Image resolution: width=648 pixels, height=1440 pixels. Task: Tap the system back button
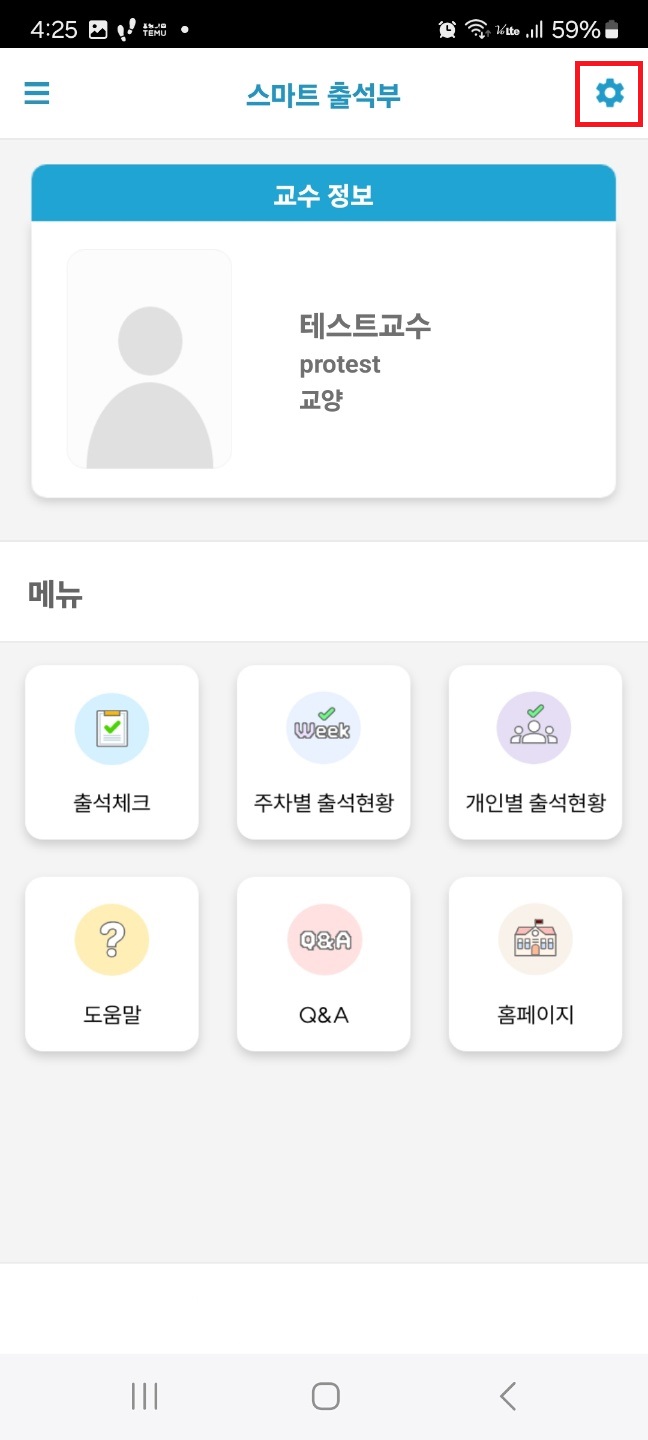508,1396
